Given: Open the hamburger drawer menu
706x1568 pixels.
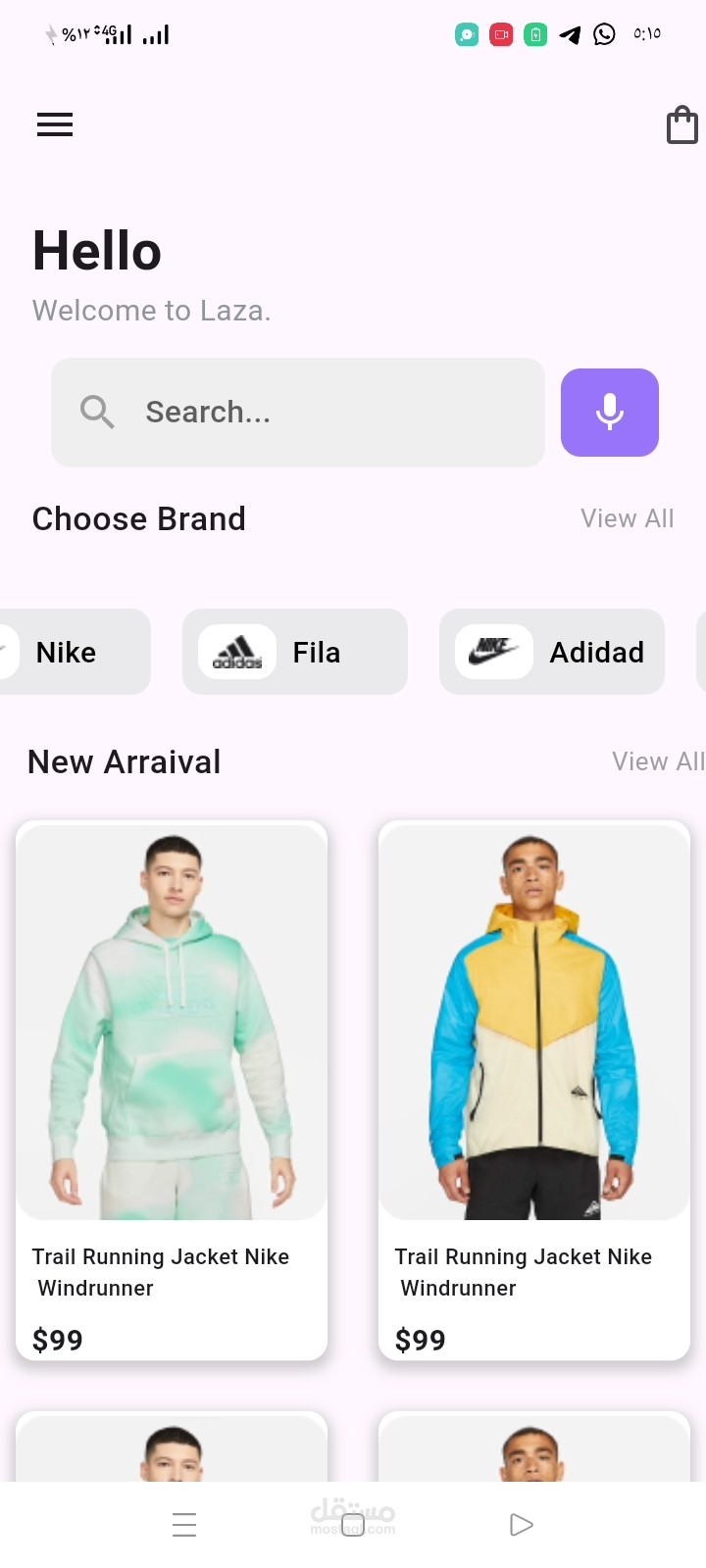Looking at the screenshot, I should [55, 125].
